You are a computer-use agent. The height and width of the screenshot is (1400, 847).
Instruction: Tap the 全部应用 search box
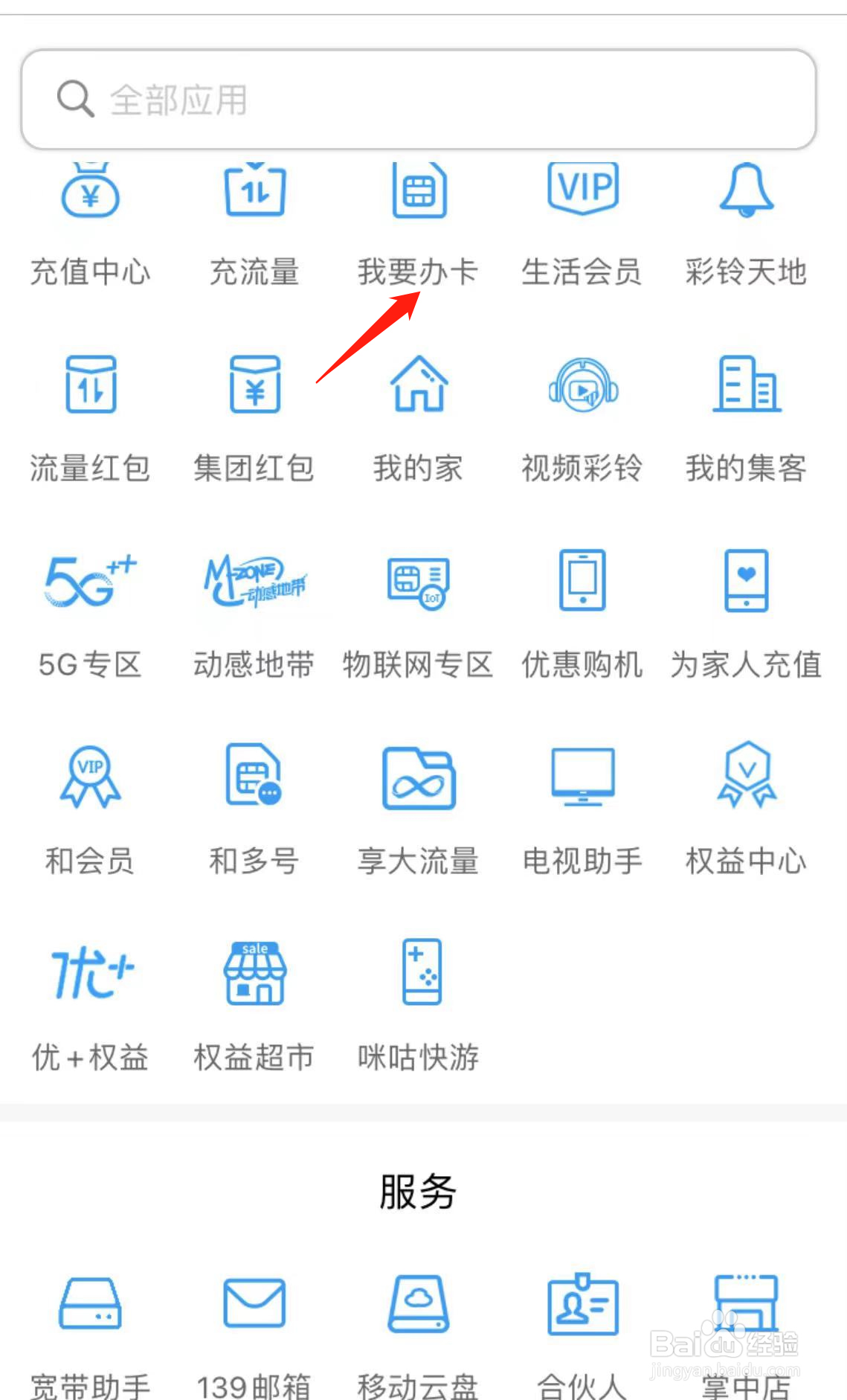coord(419,100)
